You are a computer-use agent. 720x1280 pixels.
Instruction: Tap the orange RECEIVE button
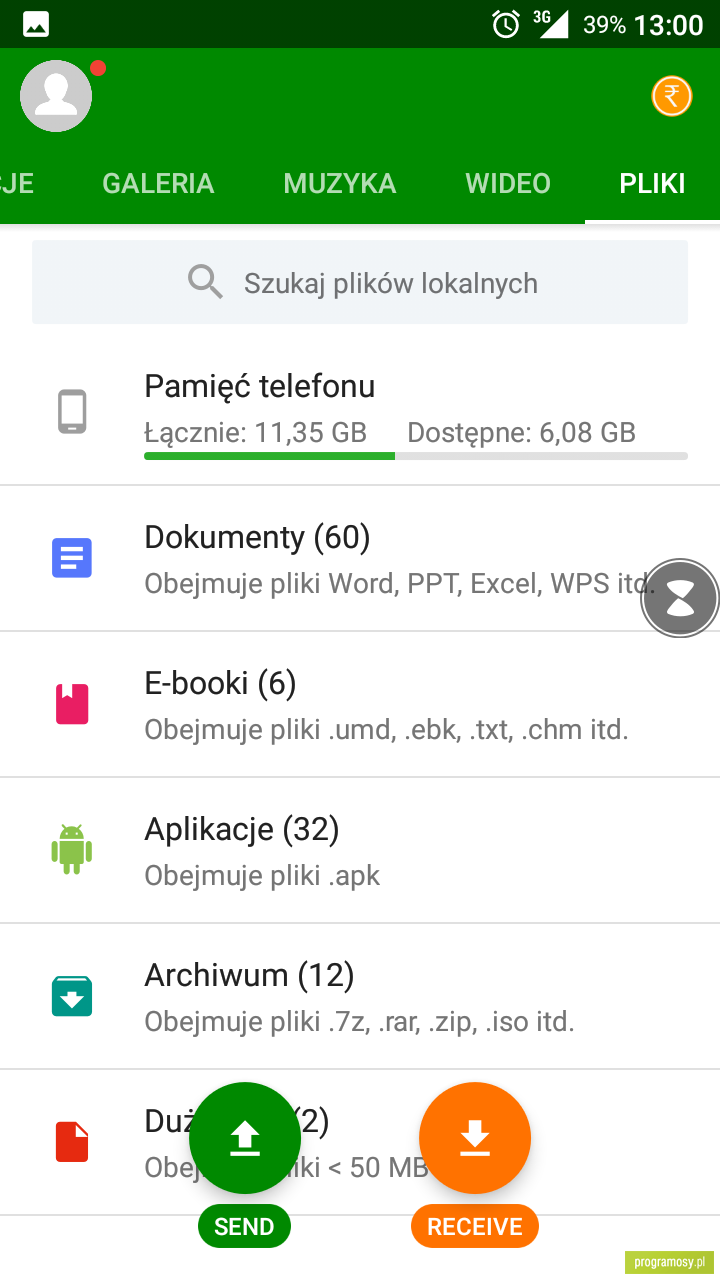point(475,1138)
